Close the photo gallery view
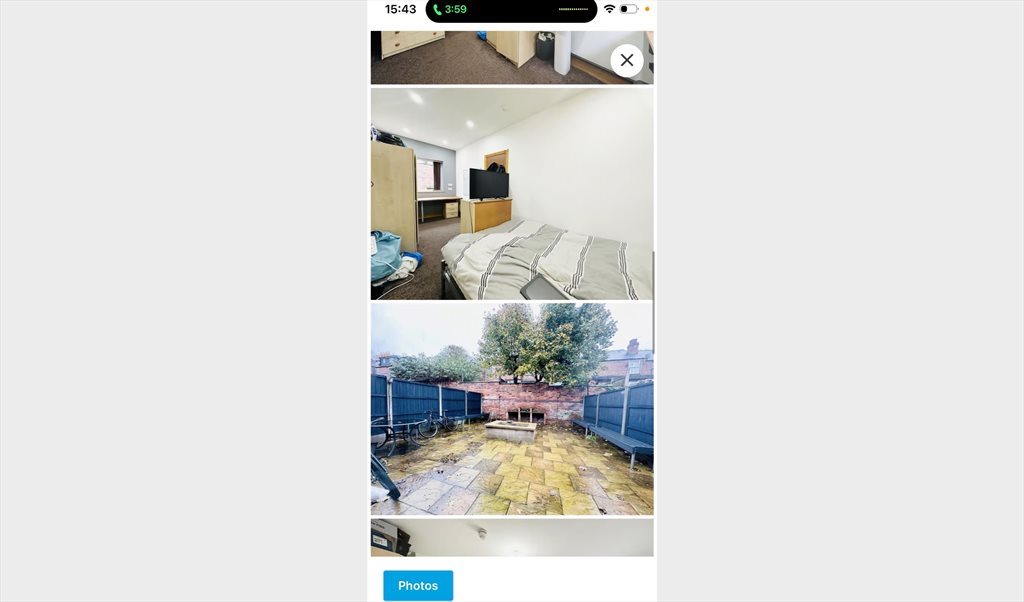The width and height of the screenshot is (1024, 602). point(627,60)
